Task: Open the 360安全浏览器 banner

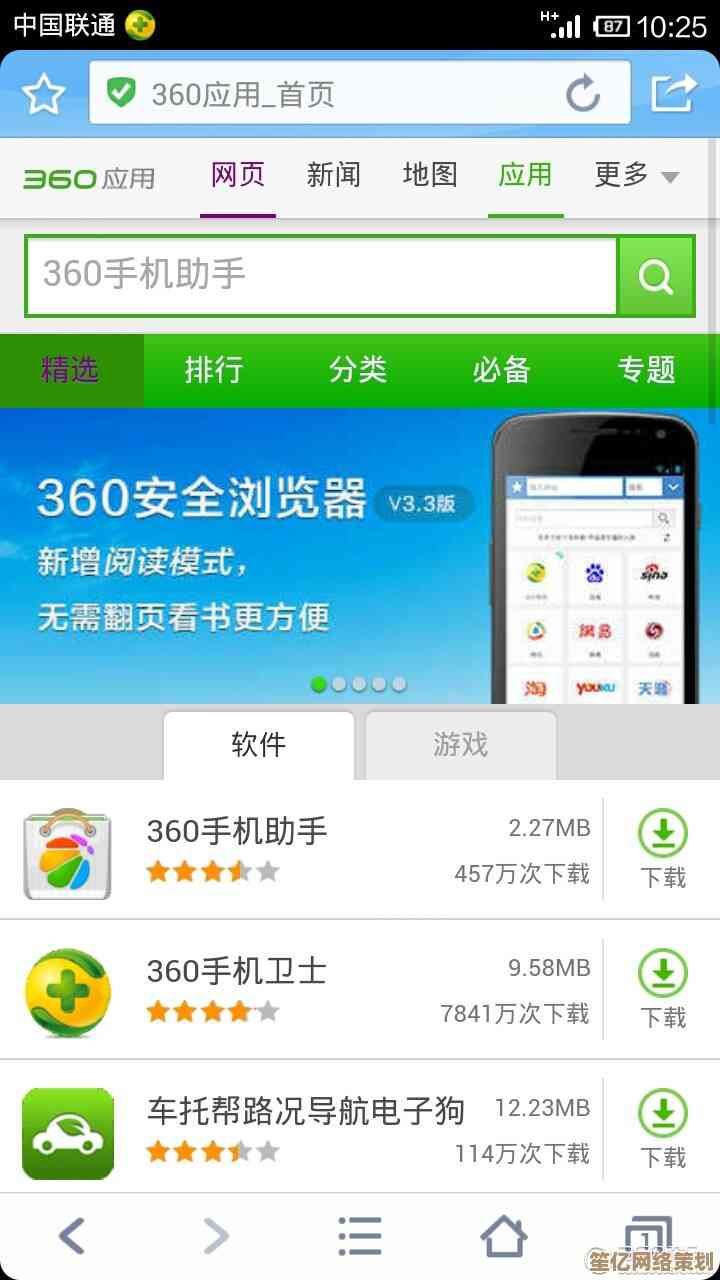Action: tap(250, 555)
